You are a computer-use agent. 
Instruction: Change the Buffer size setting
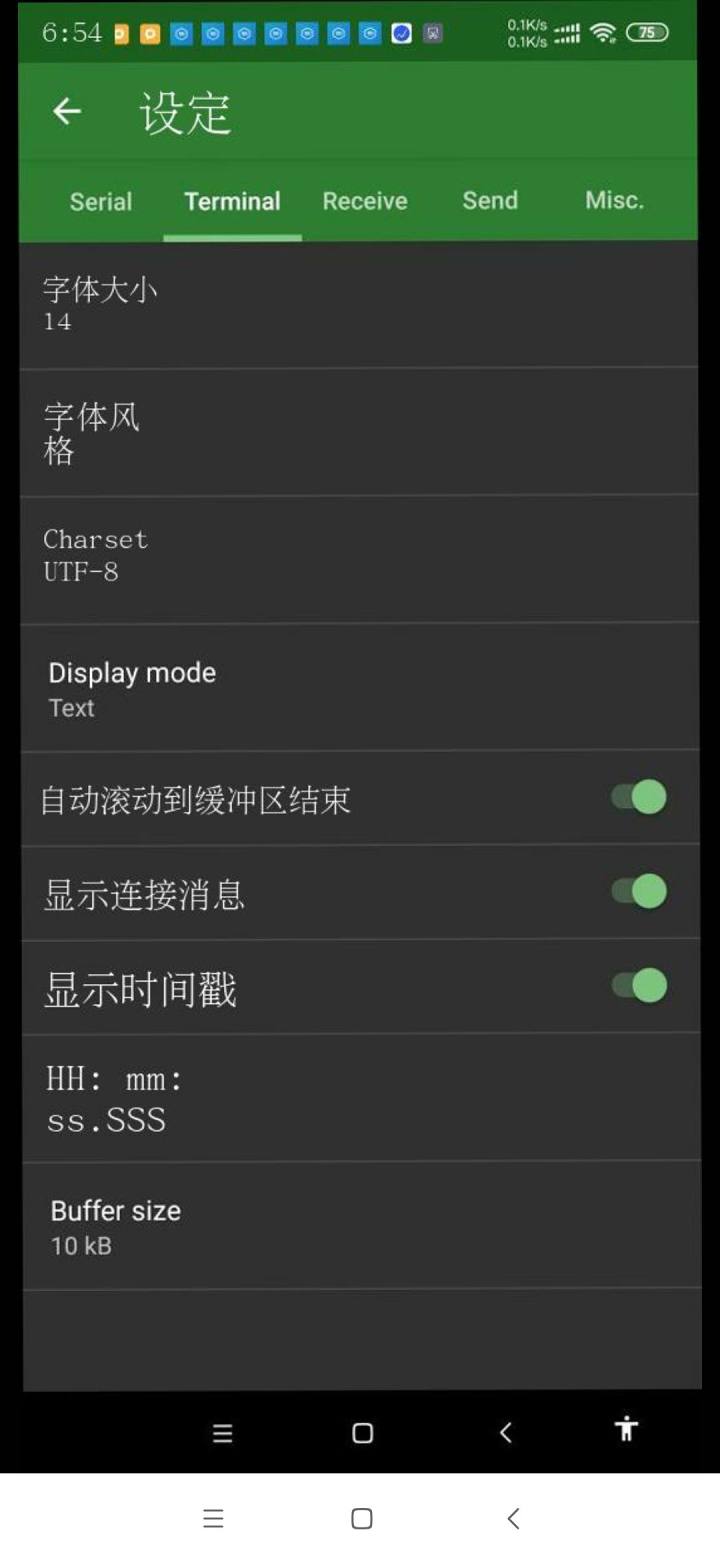click(360, 1225)
